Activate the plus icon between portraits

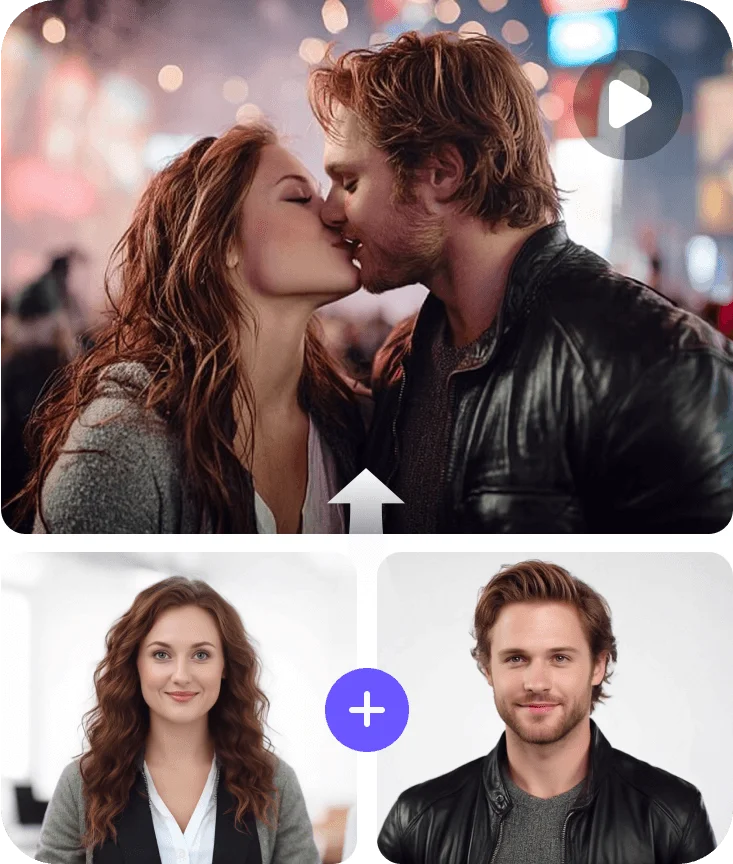(366, 707)
